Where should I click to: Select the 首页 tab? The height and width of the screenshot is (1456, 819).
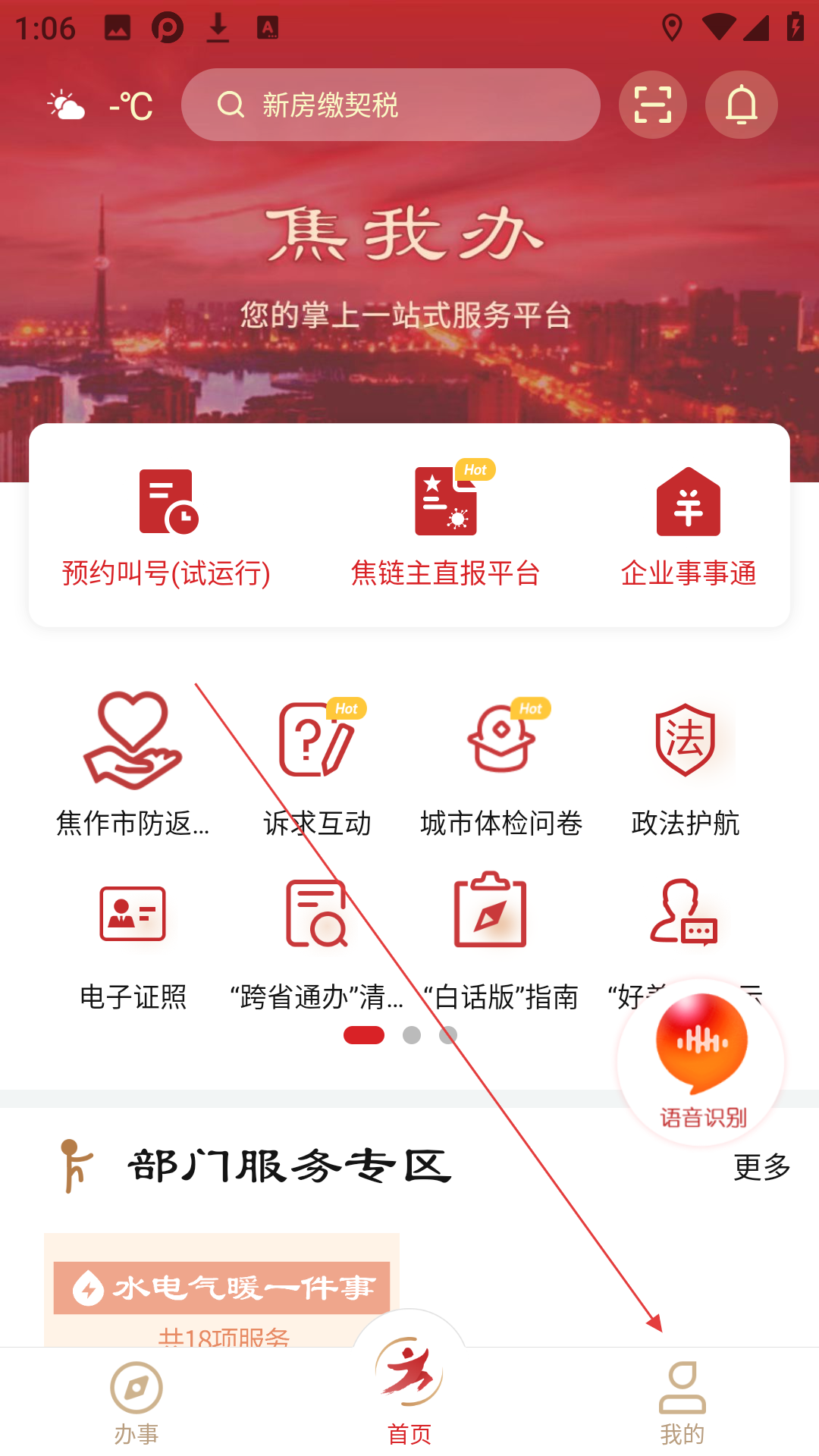click(409, 1388)
